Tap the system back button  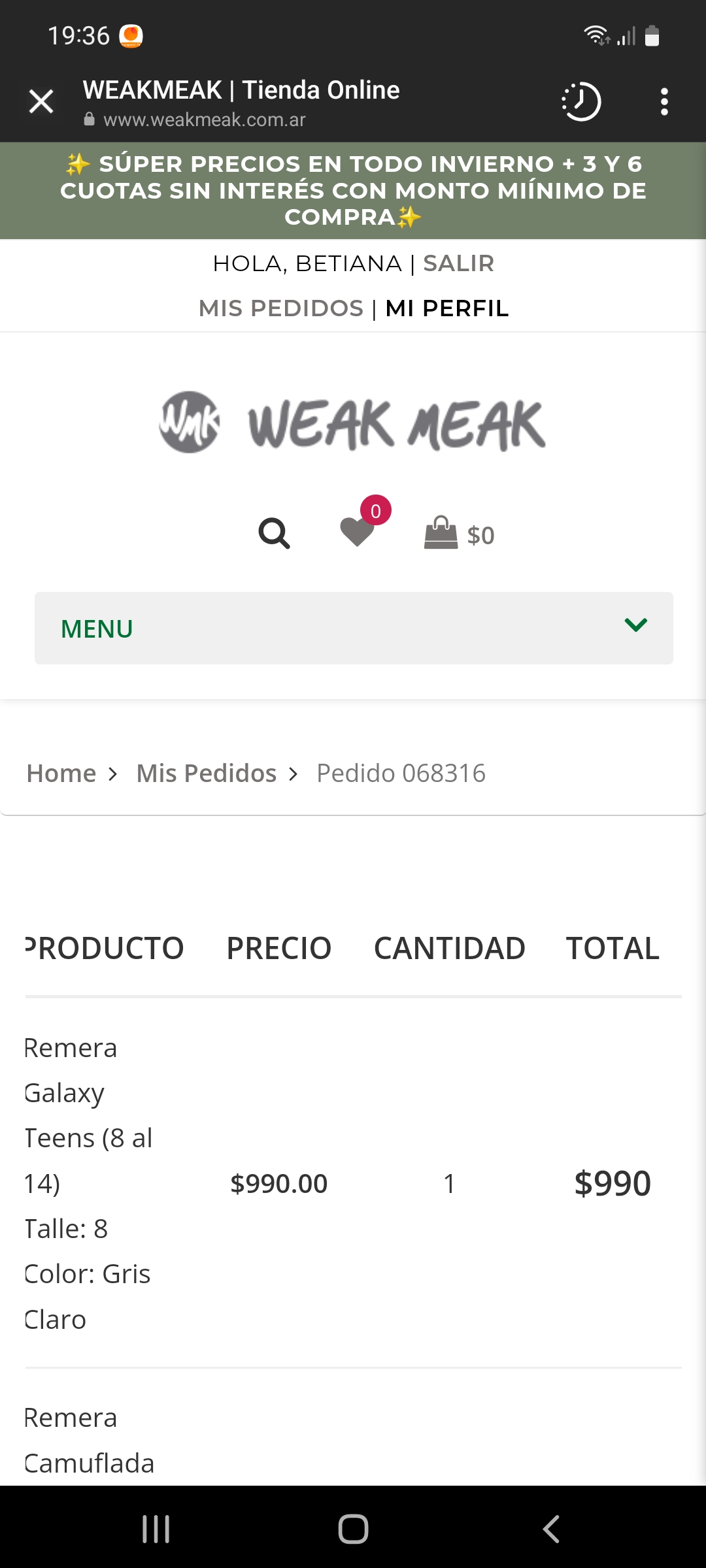click(551, 1529)
